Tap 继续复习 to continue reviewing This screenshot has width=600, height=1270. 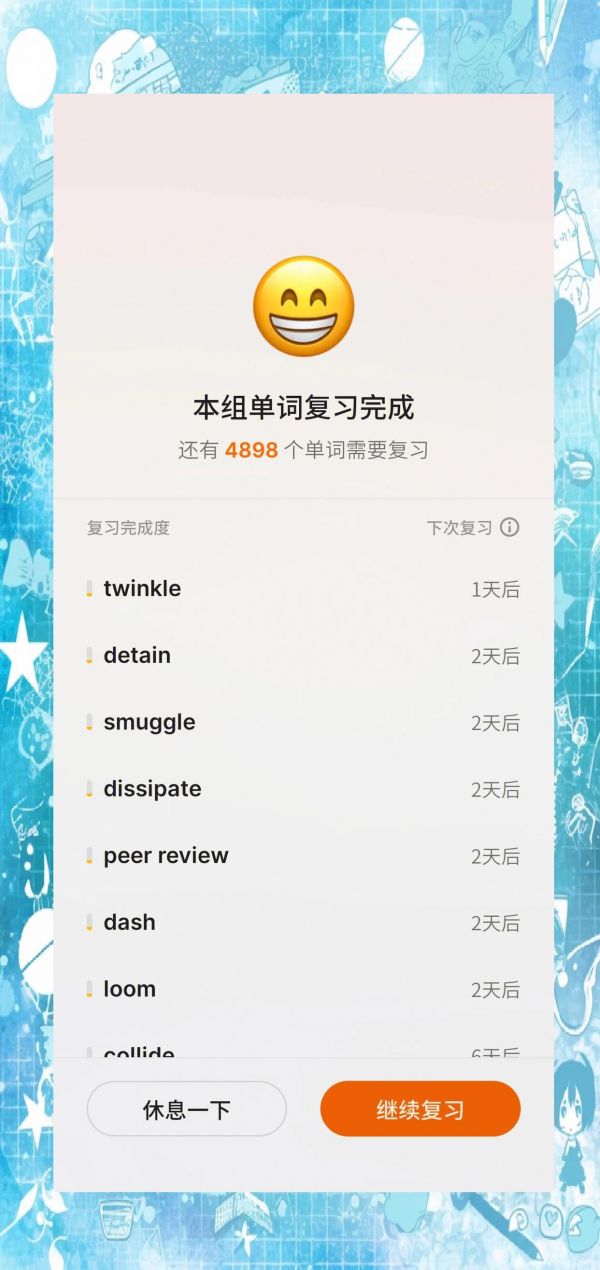point(420,1109)
